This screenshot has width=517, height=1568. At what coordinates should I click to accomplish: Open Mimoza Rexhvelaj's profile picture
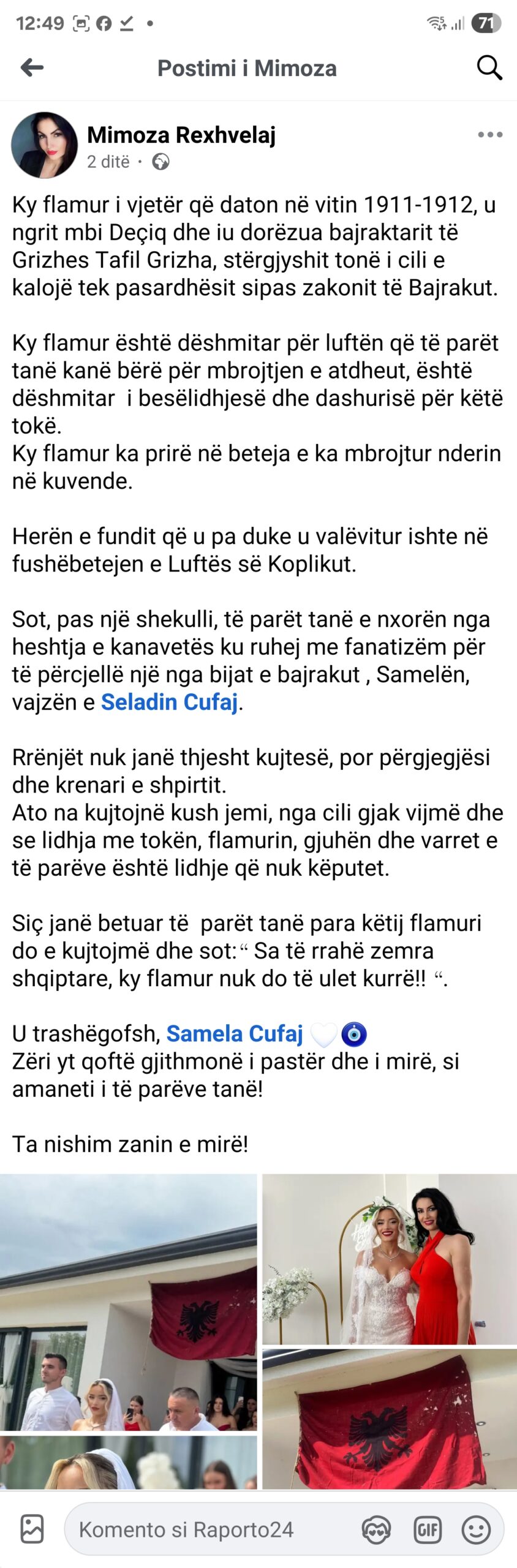pos(44,145)
